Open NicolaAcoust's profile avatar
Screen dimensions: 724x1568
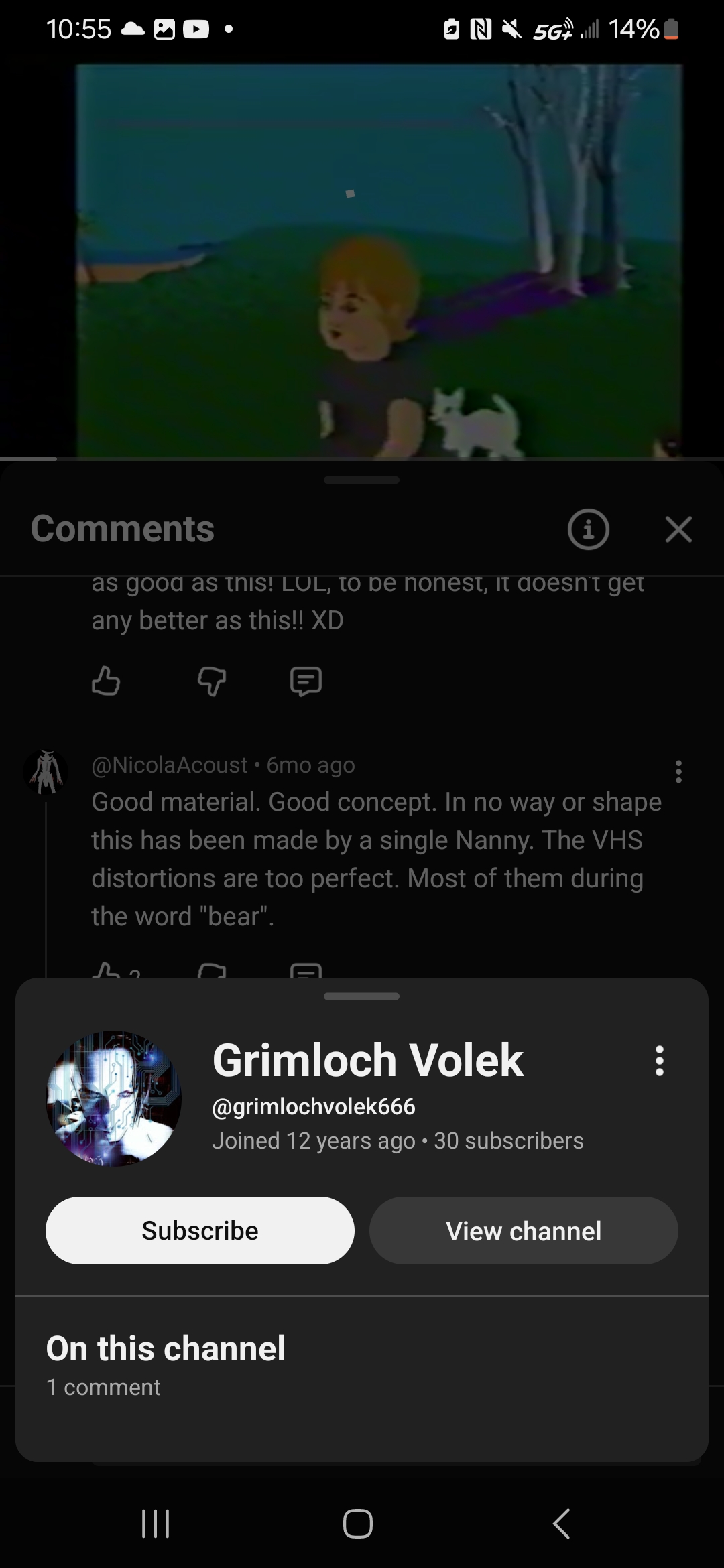point(46,771)
